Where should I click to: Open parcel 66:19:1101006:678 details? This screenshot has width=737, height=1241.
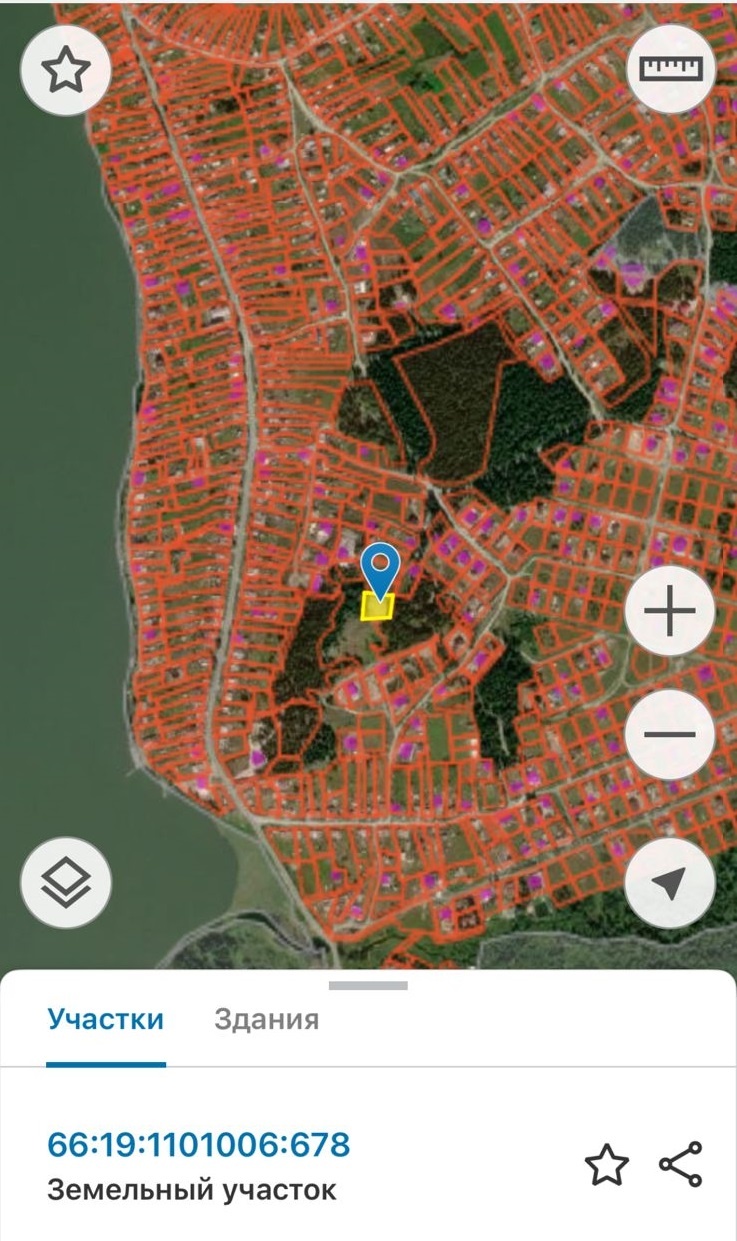tap(198, 1144)
